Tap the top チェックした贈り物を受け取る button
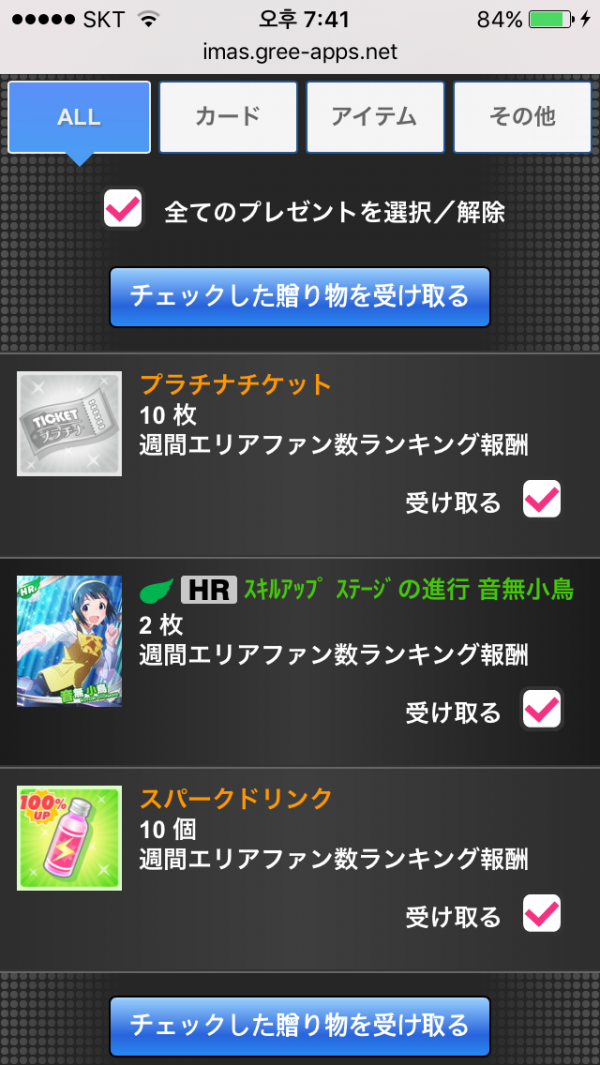This screenshot has height=1065, width=600. pyautogui.click(x=300, y=297)
